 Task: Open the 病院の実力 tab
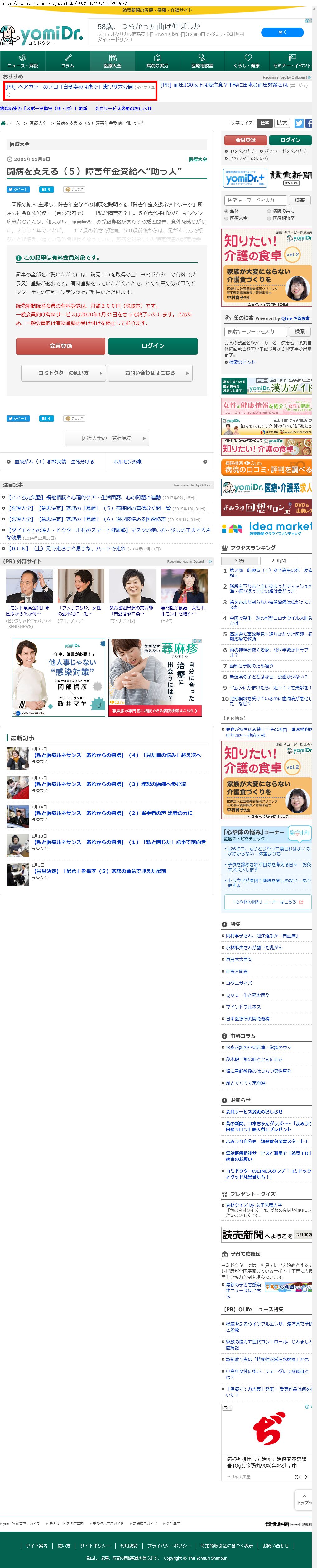coord(157,61)
